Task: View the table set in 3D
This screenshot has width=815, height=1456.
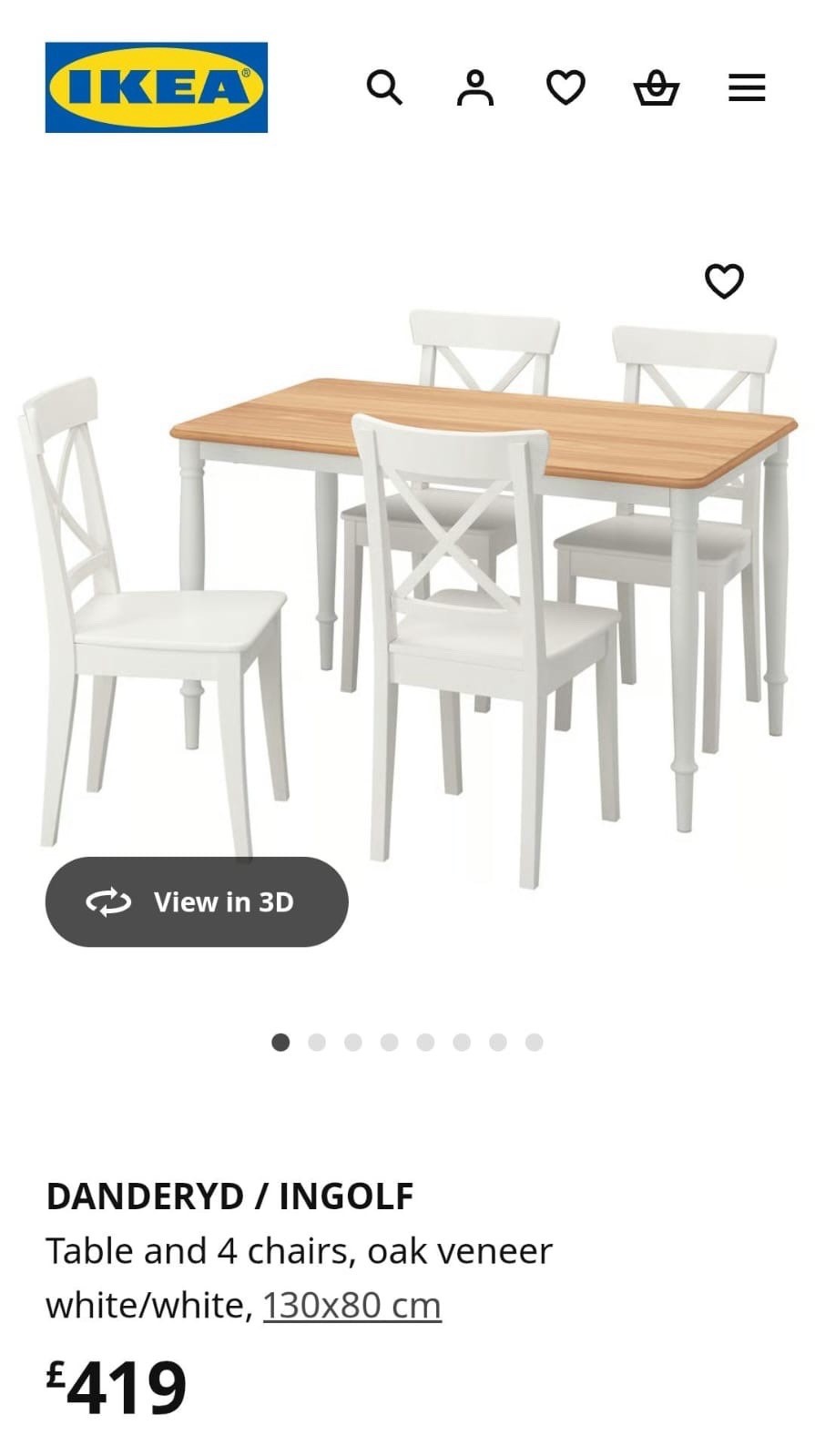Action: [x=197, y=901]
